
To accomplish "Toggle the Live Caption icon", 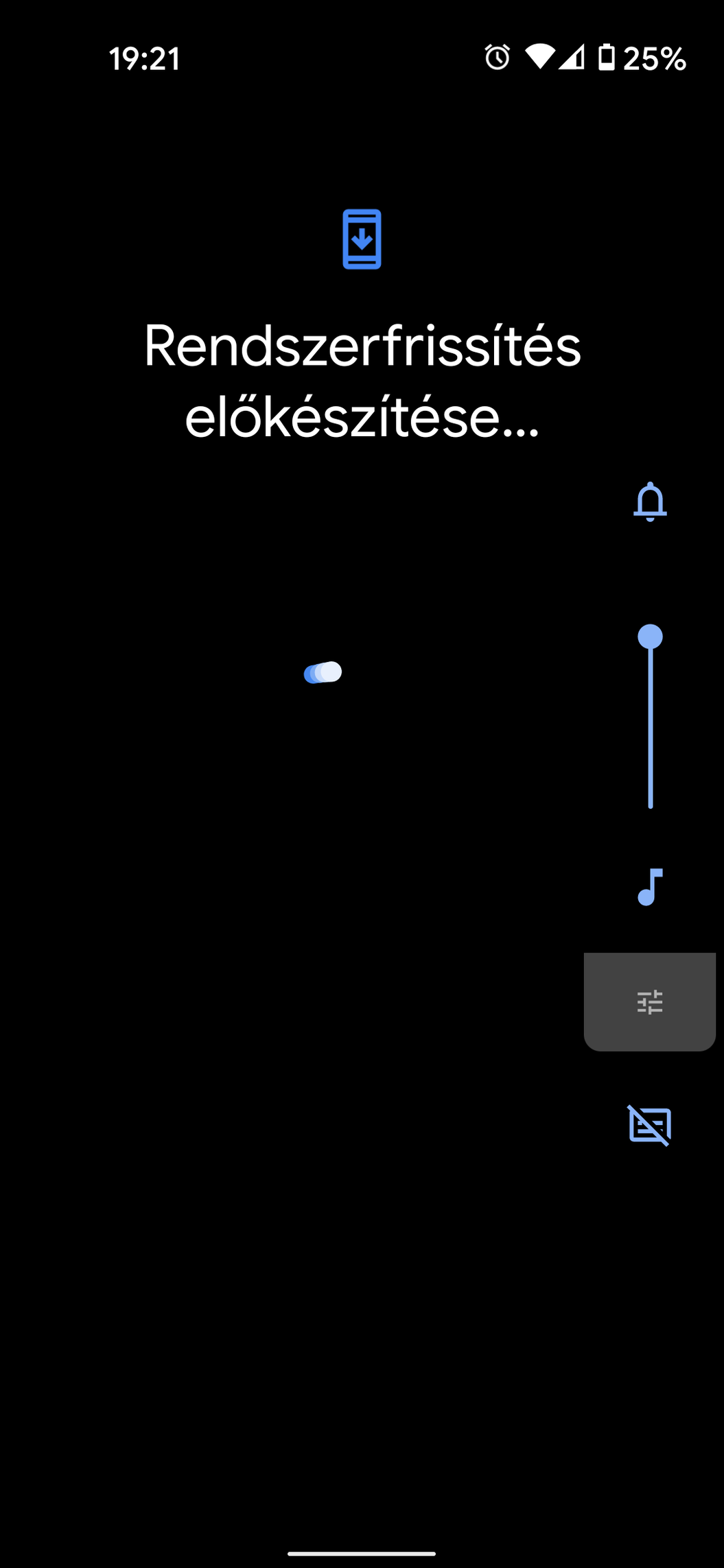I will (x=649, y=1126).
